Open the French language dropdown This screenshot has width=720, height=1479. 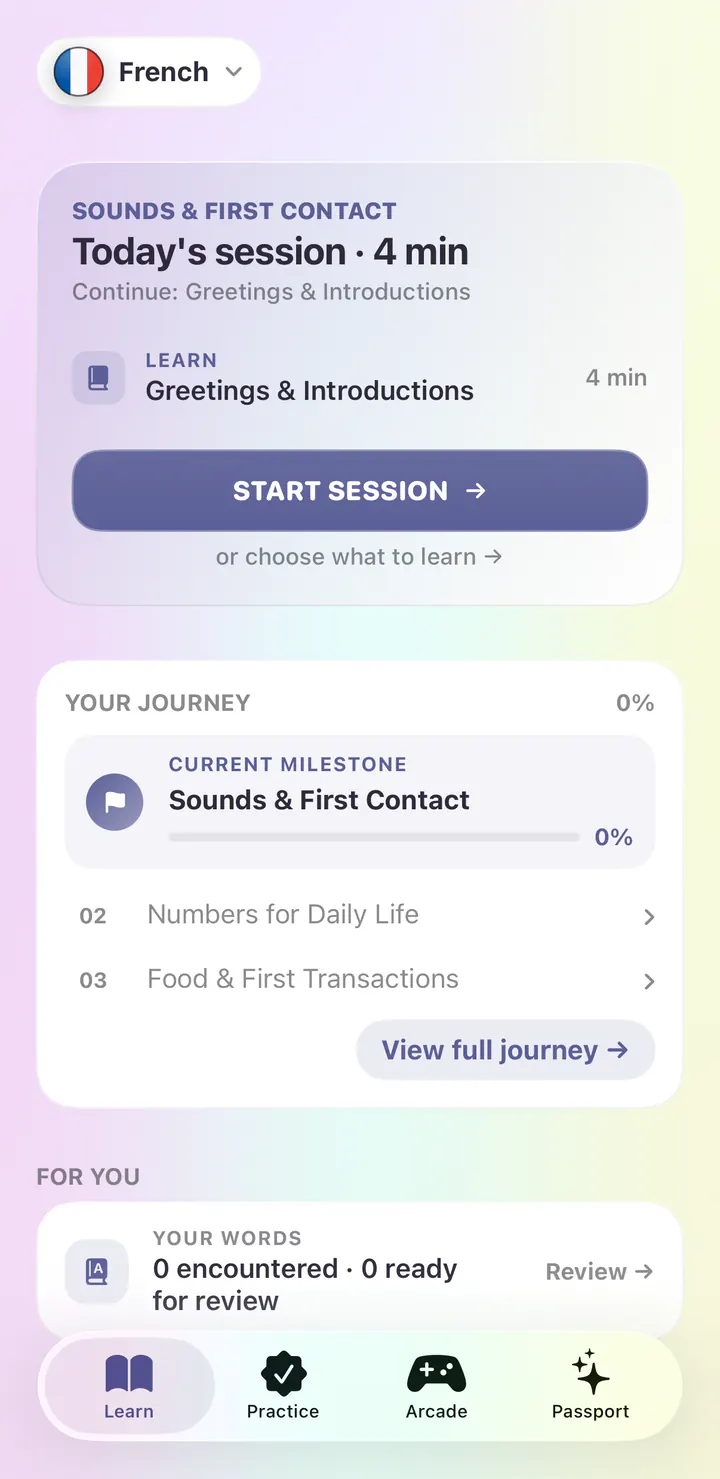click(x=149, y=72)
